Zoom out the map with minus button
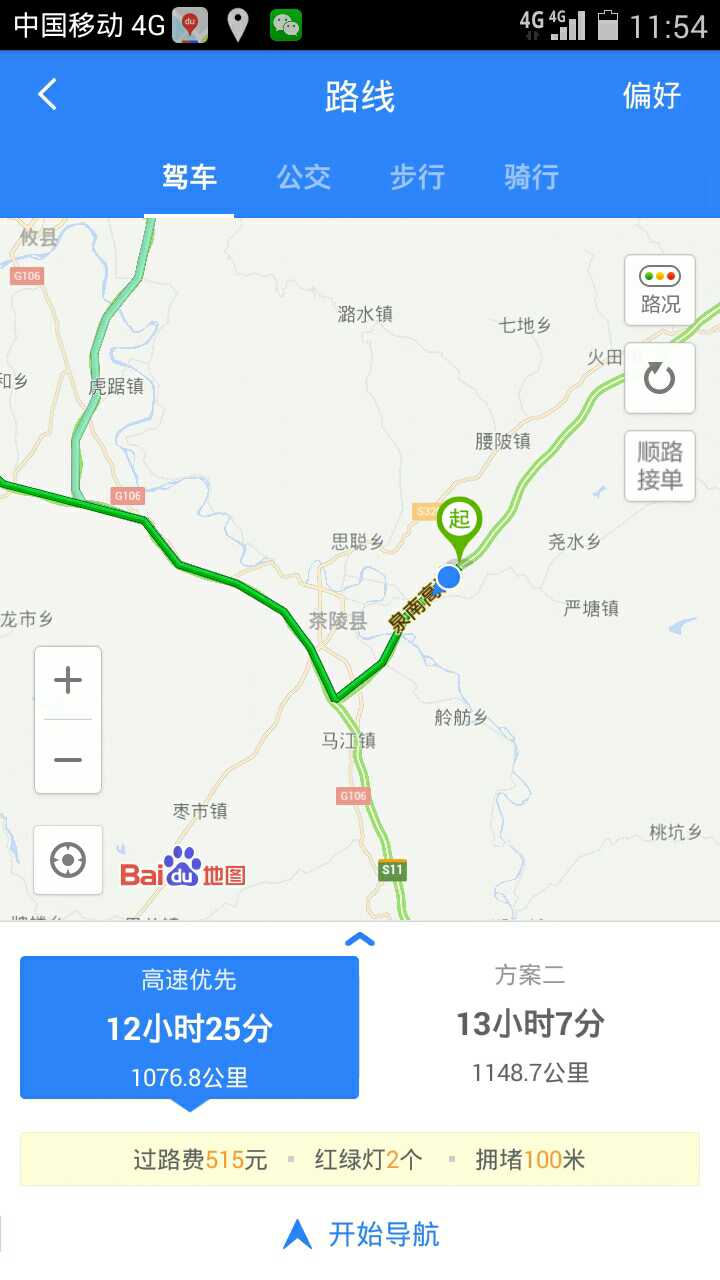 coord(68,759)
